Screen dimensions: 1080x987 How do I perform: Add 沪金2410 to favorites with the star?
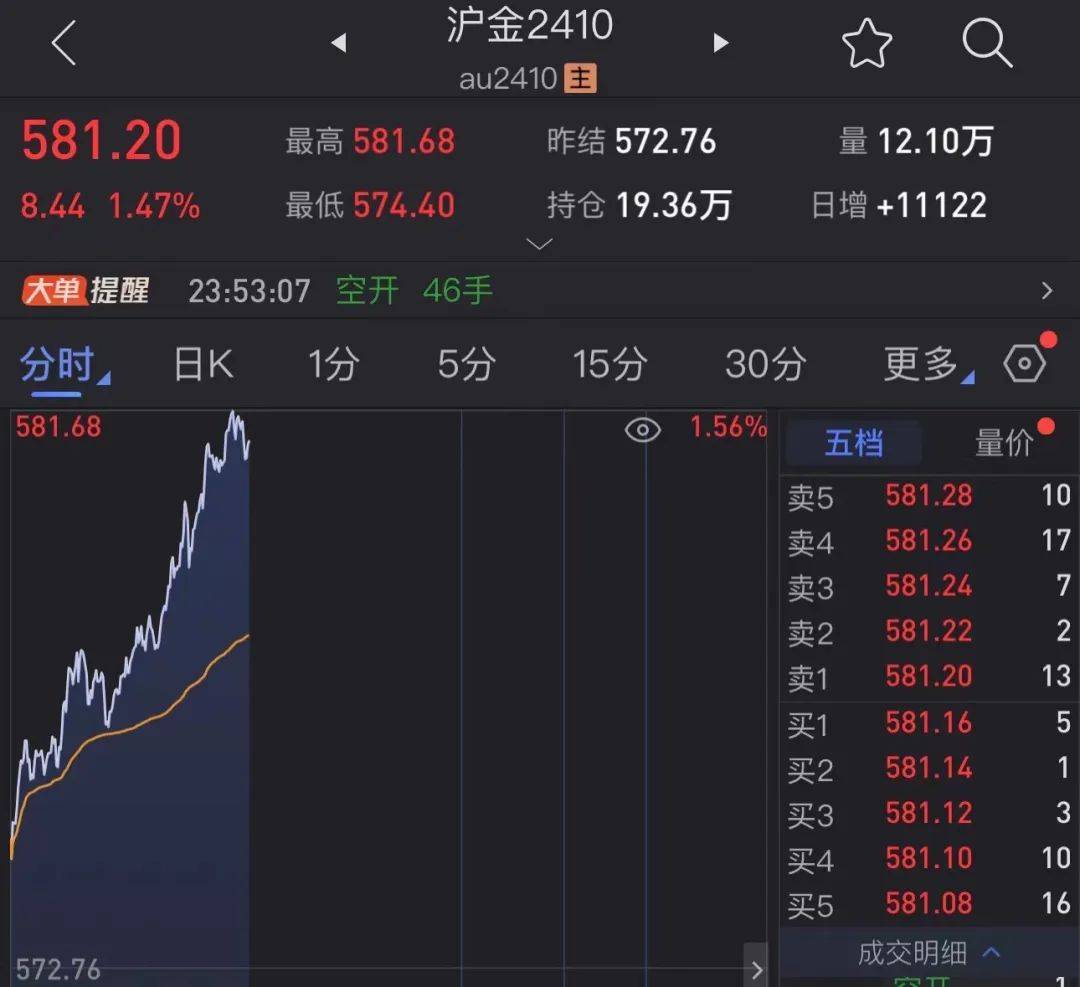pyautogui.click(x=866, y=44)
